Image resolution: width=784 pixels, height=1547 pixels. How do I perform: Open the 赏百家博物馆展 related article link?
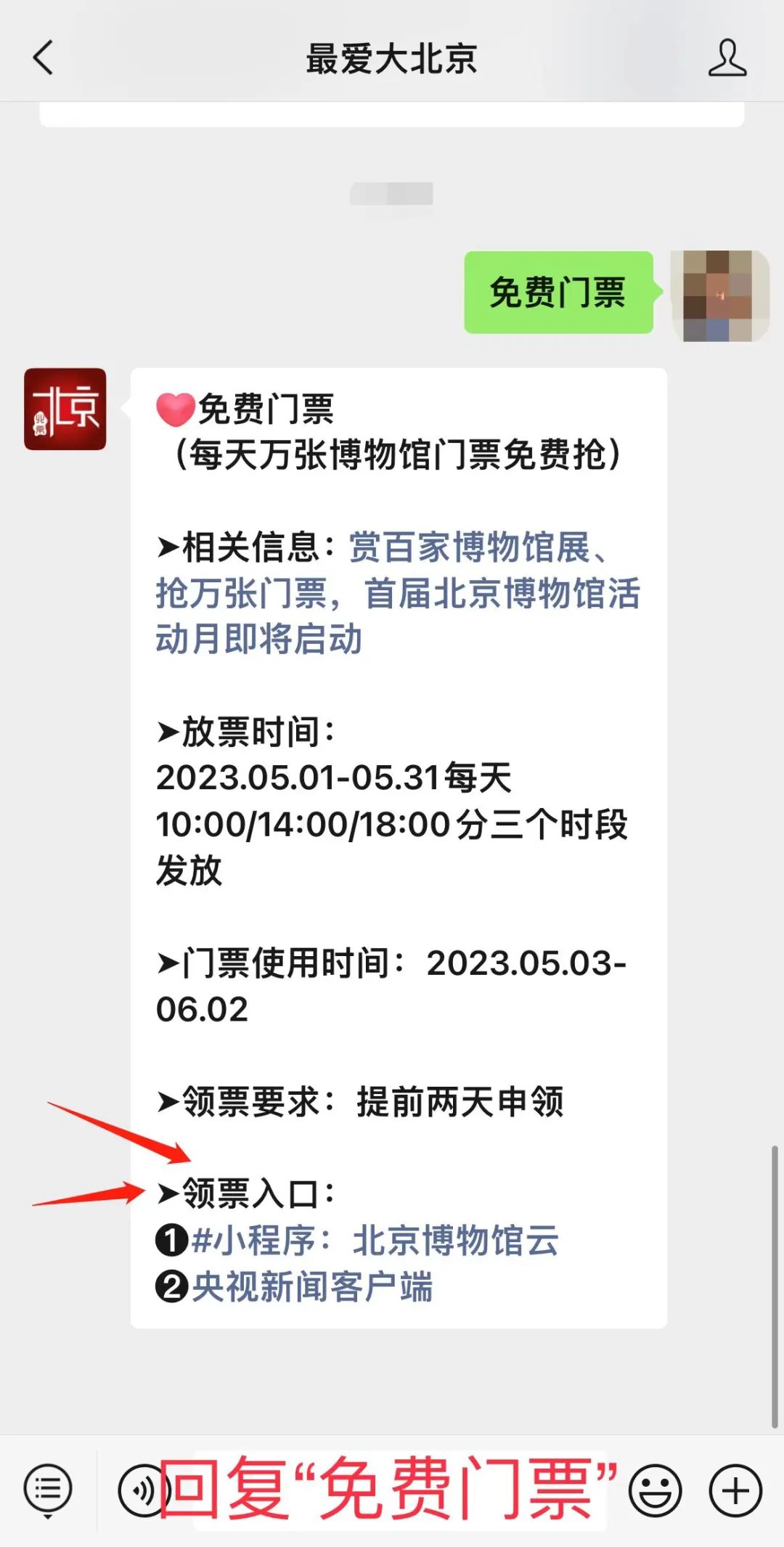click(398, 593)
